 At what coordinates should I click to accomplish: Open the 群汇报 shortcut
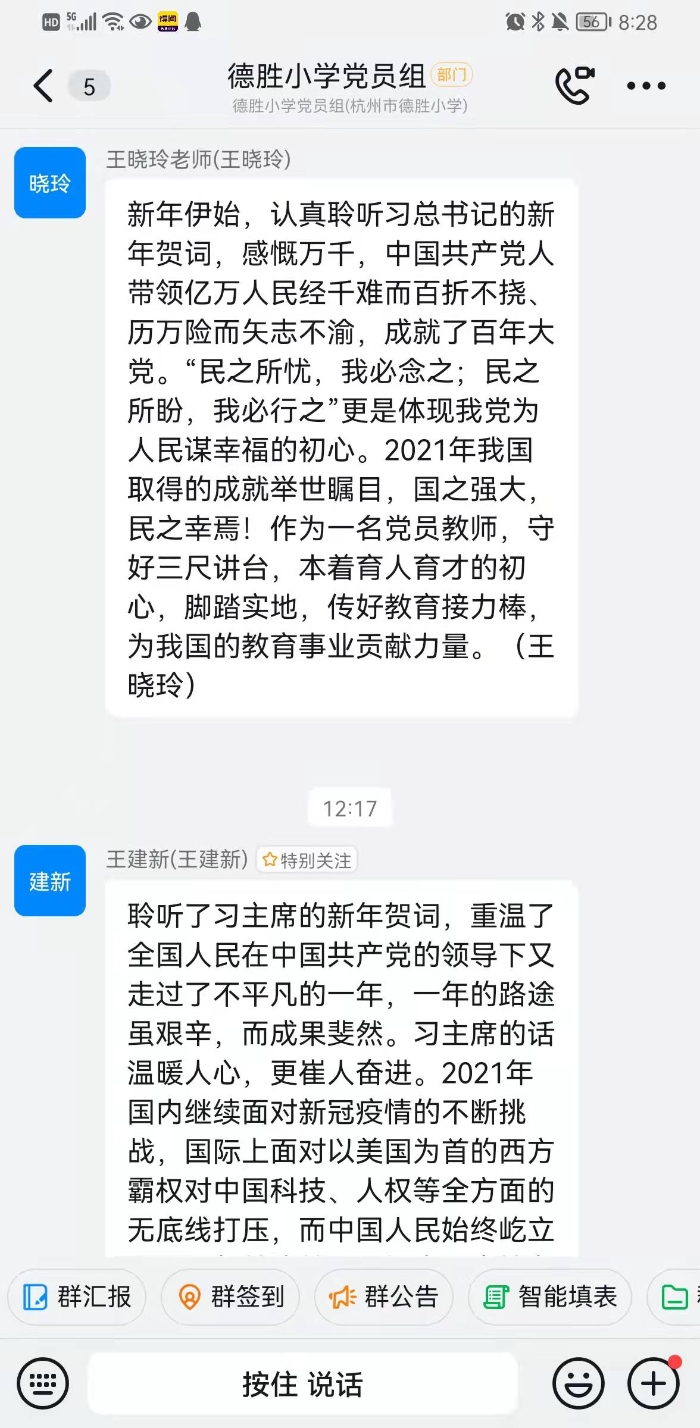(x=77, y=1297)
